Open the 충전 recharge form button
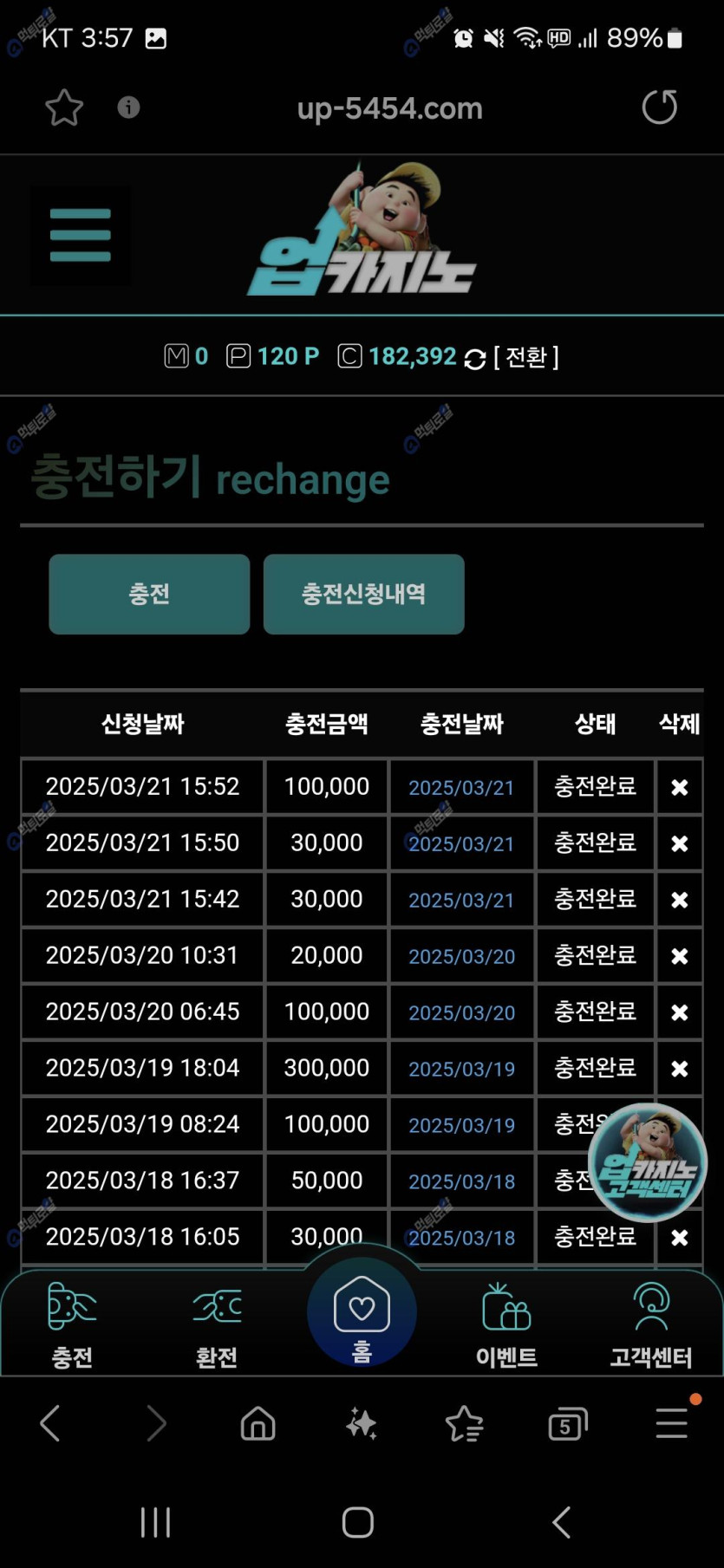 point(149,595)
